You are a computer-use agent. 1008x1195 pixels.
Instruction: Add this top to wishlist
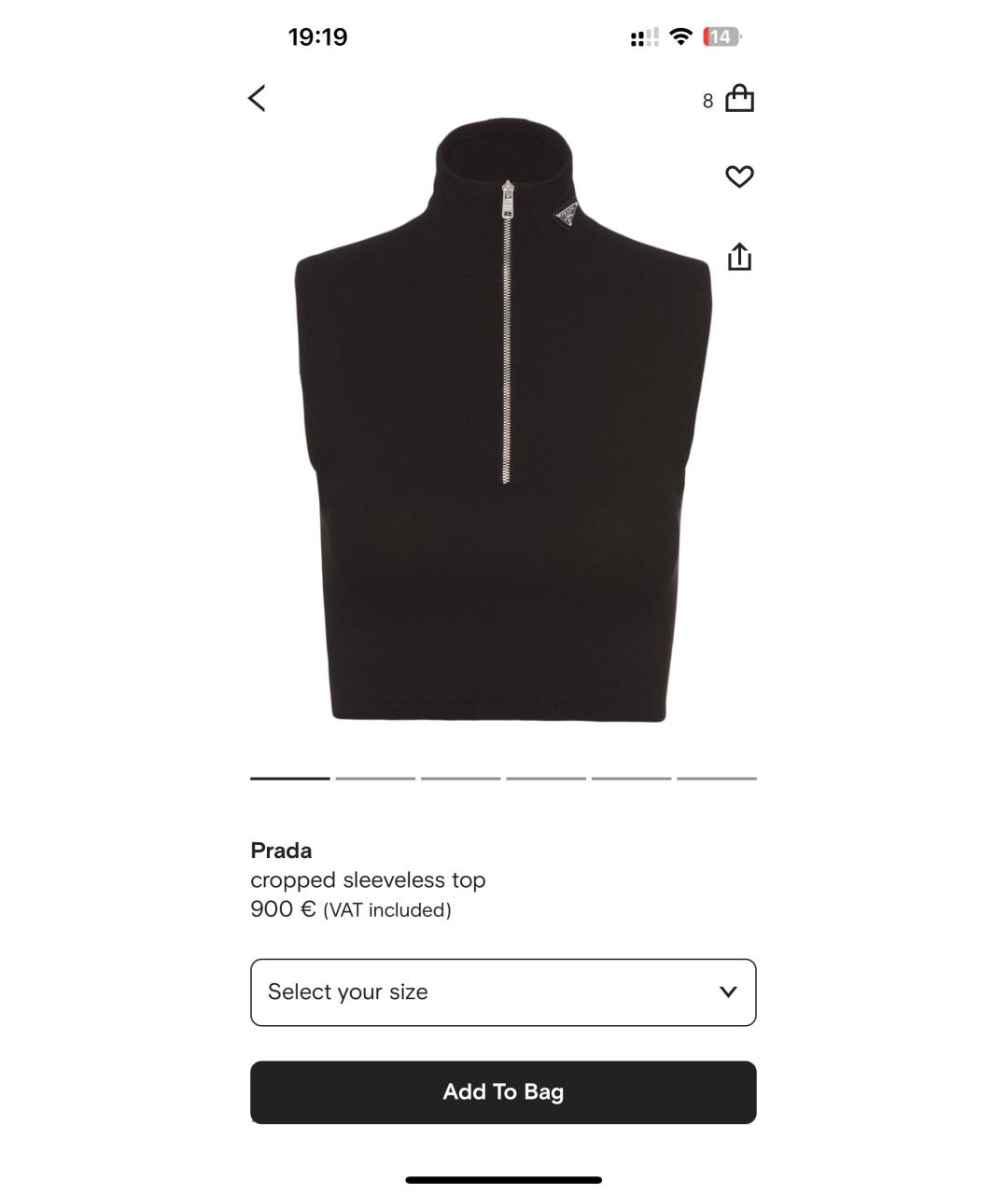(739, 176)
